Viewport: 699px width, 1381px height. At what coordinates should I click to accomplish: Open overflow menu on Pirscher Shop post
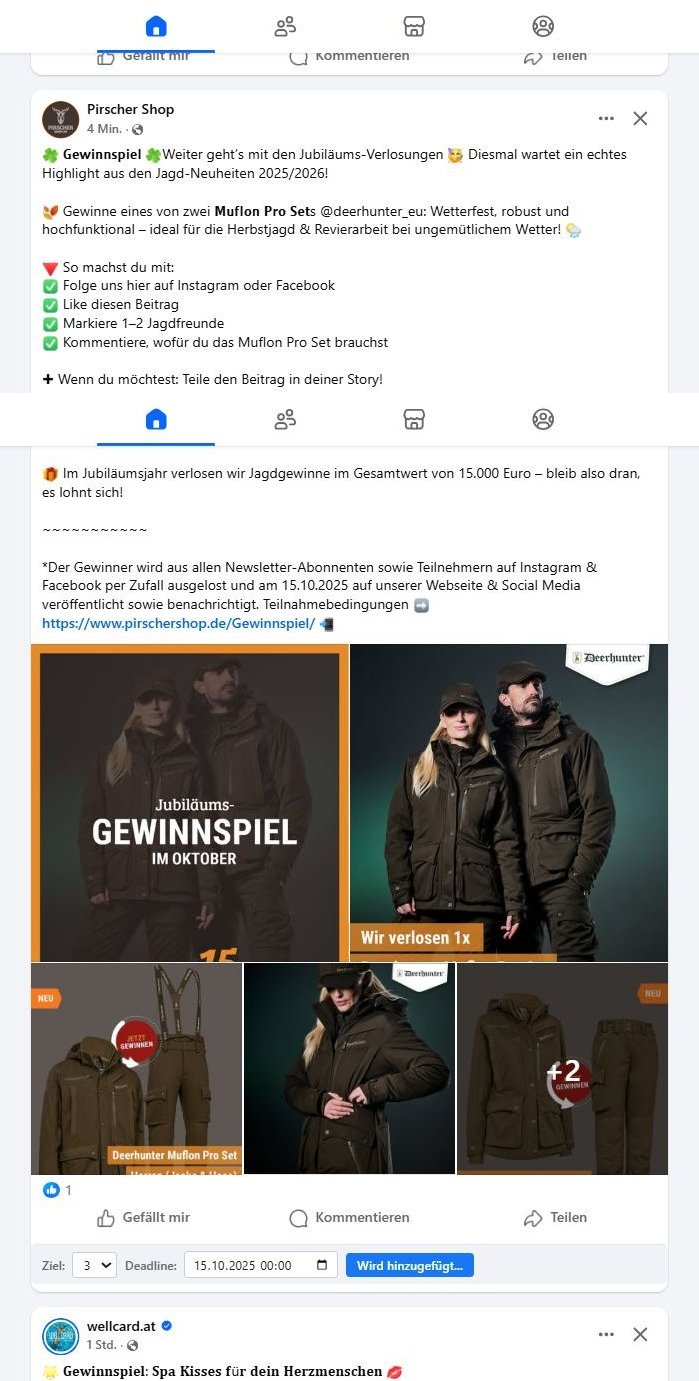point(606,118)
